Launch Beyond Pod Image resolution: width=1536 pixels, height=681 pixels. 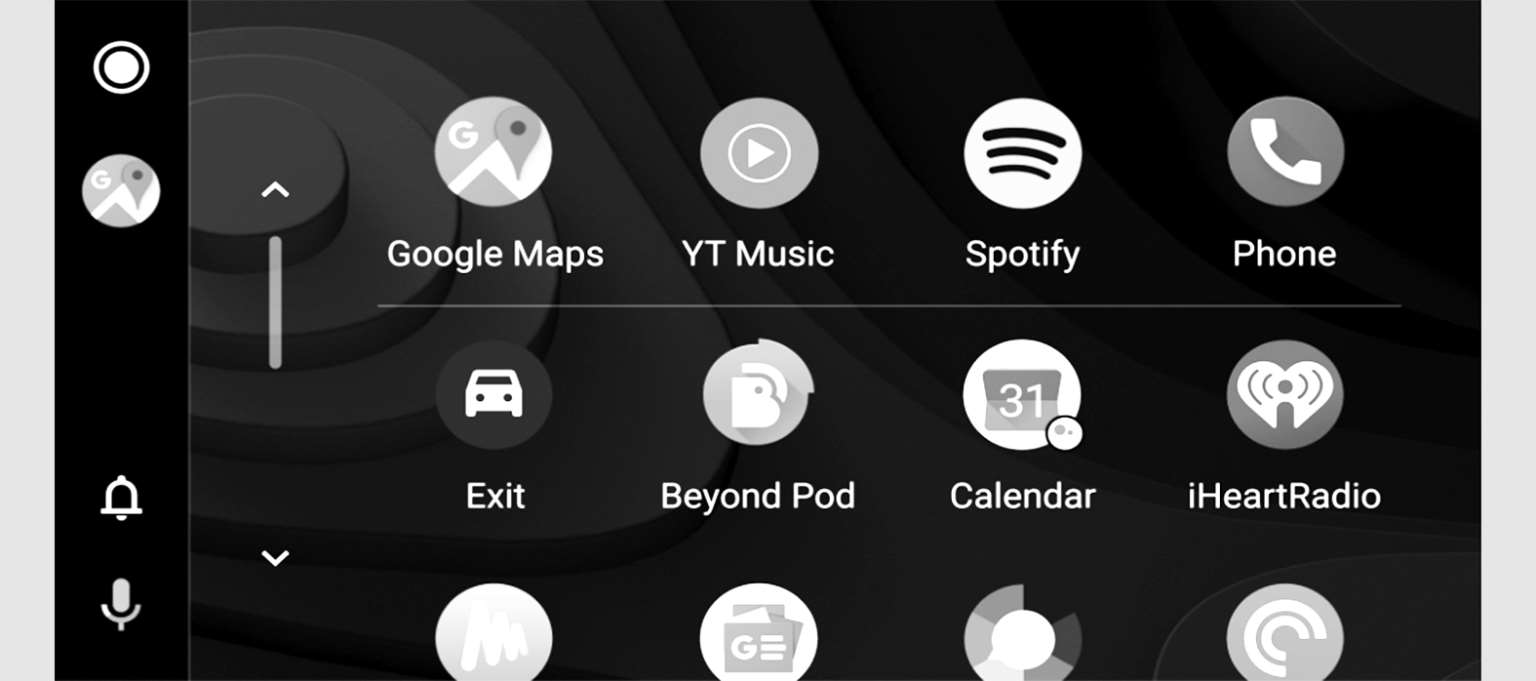tap(758, 395)
